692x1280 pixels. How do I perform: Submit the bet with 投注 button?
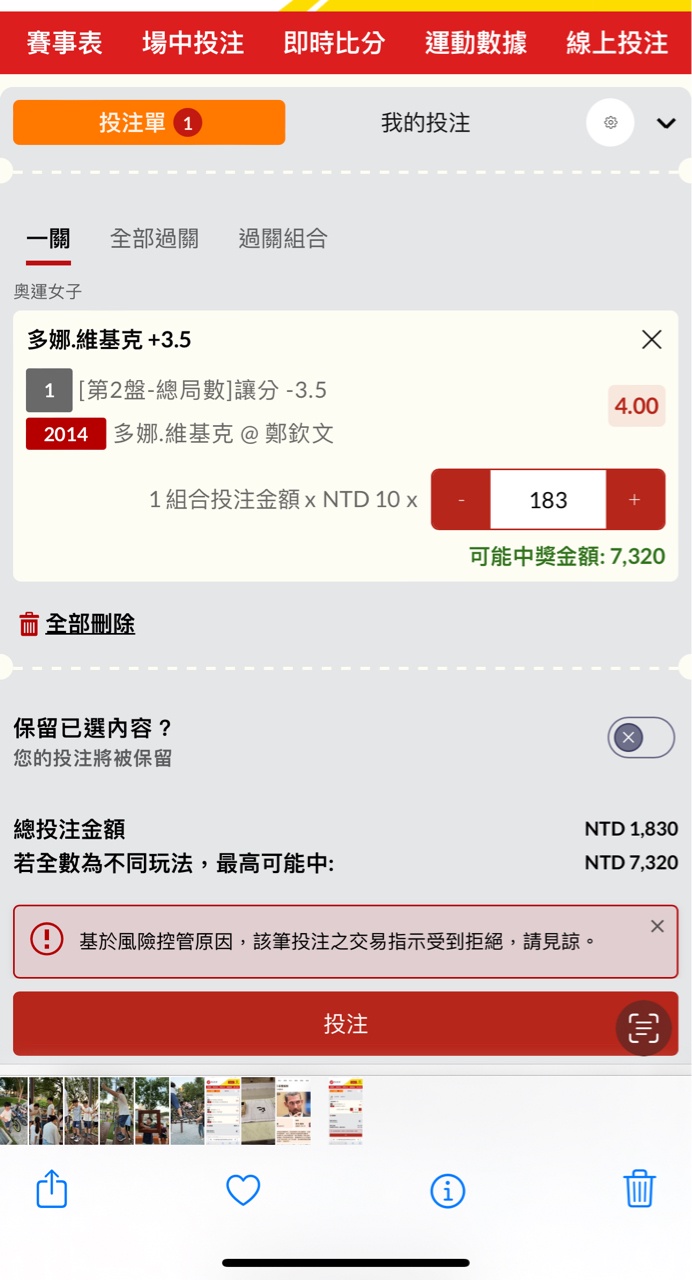345,1024
